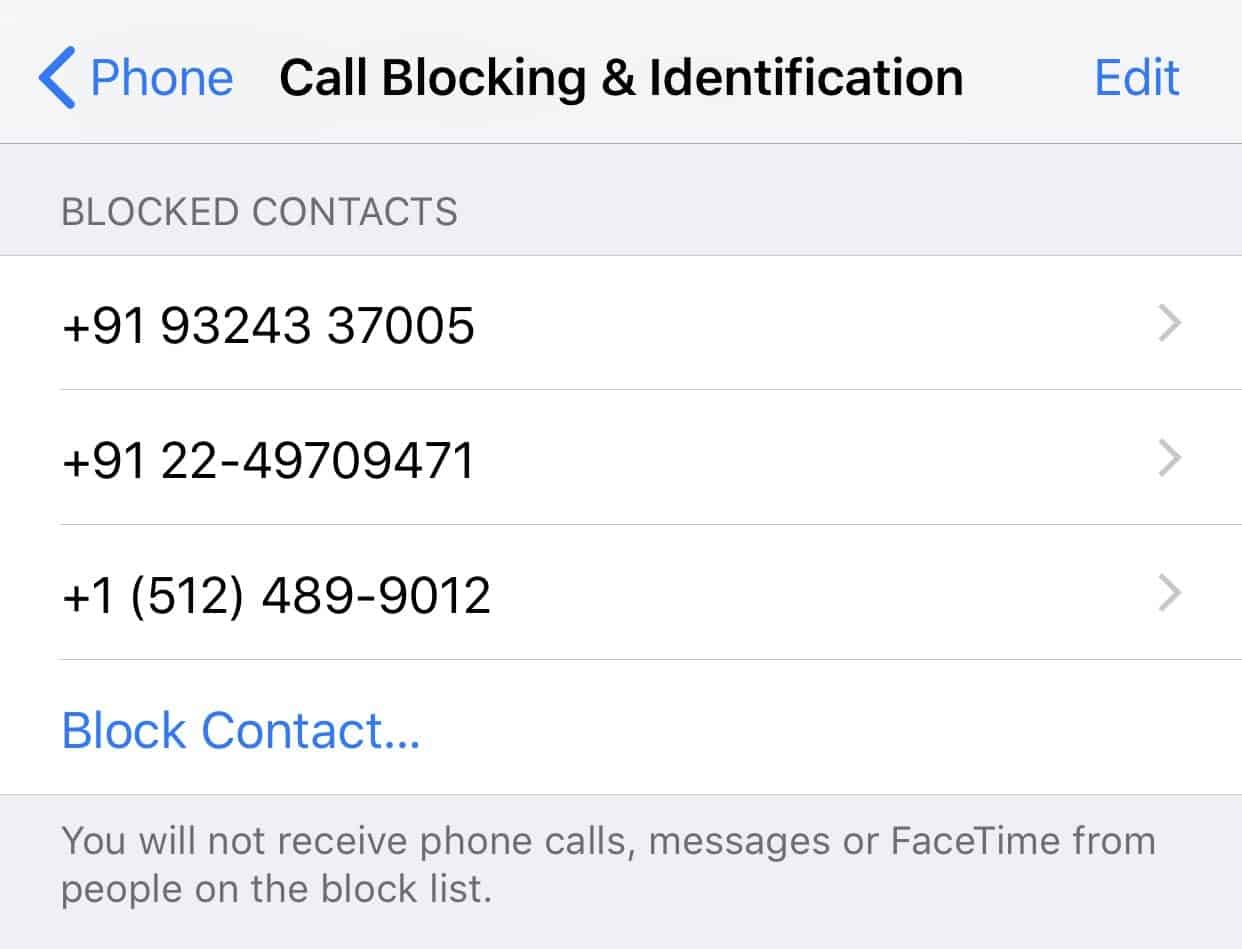Image resolution: width=1242 pixels, height=949 pixels.
Task: Select Block Contact... to add a number
Action: 241,730
